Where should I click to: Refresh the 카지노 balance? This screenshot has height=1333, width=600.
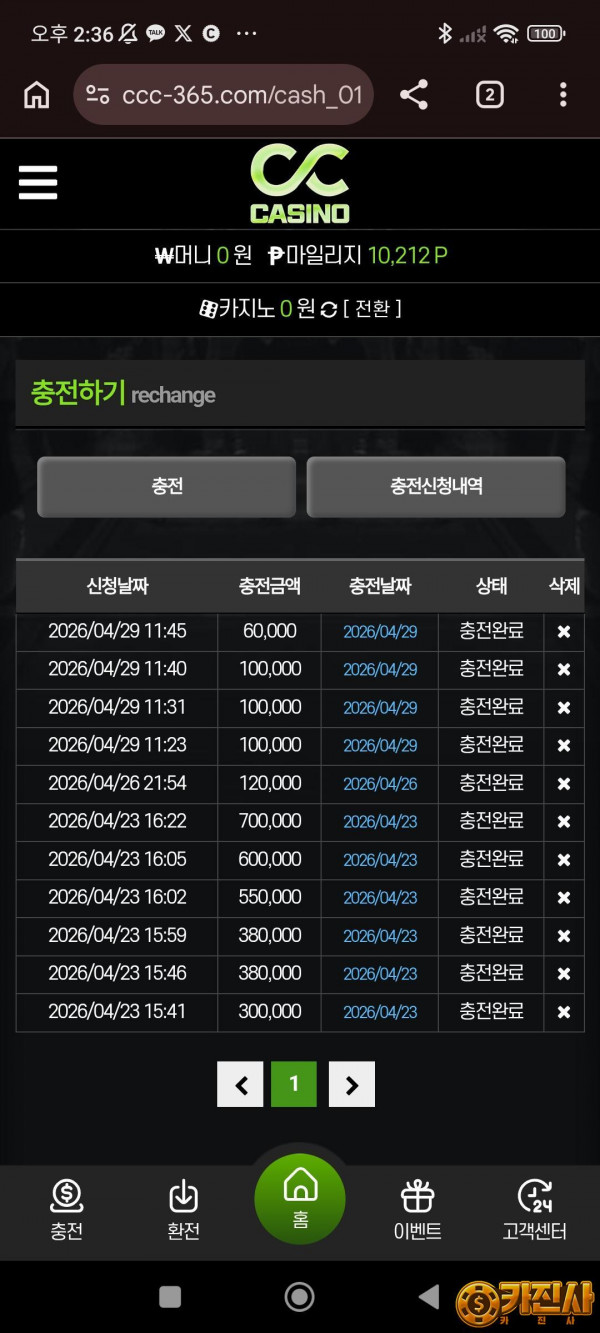(329, 310)
